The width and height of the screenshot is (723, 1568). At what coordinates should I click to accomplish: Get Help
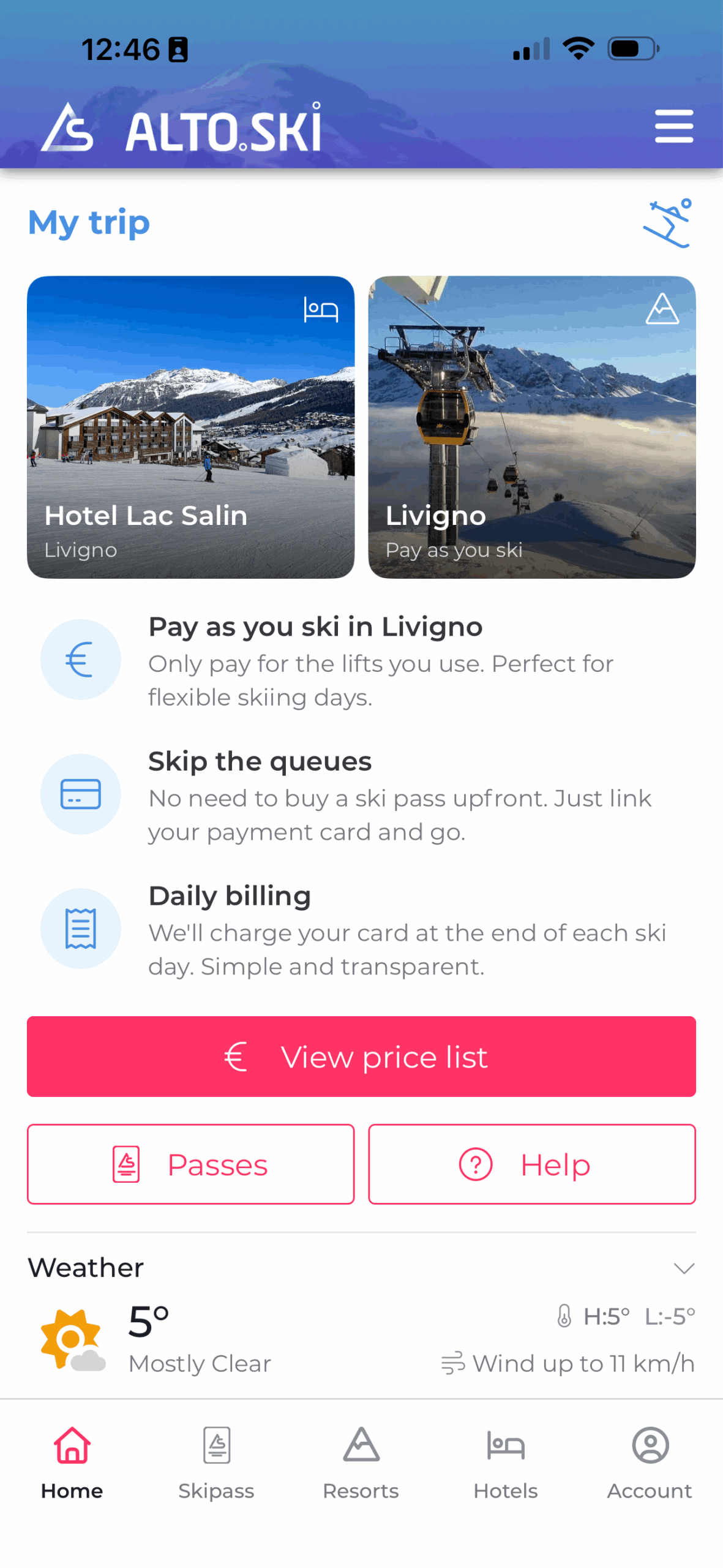pos(531,1164)
